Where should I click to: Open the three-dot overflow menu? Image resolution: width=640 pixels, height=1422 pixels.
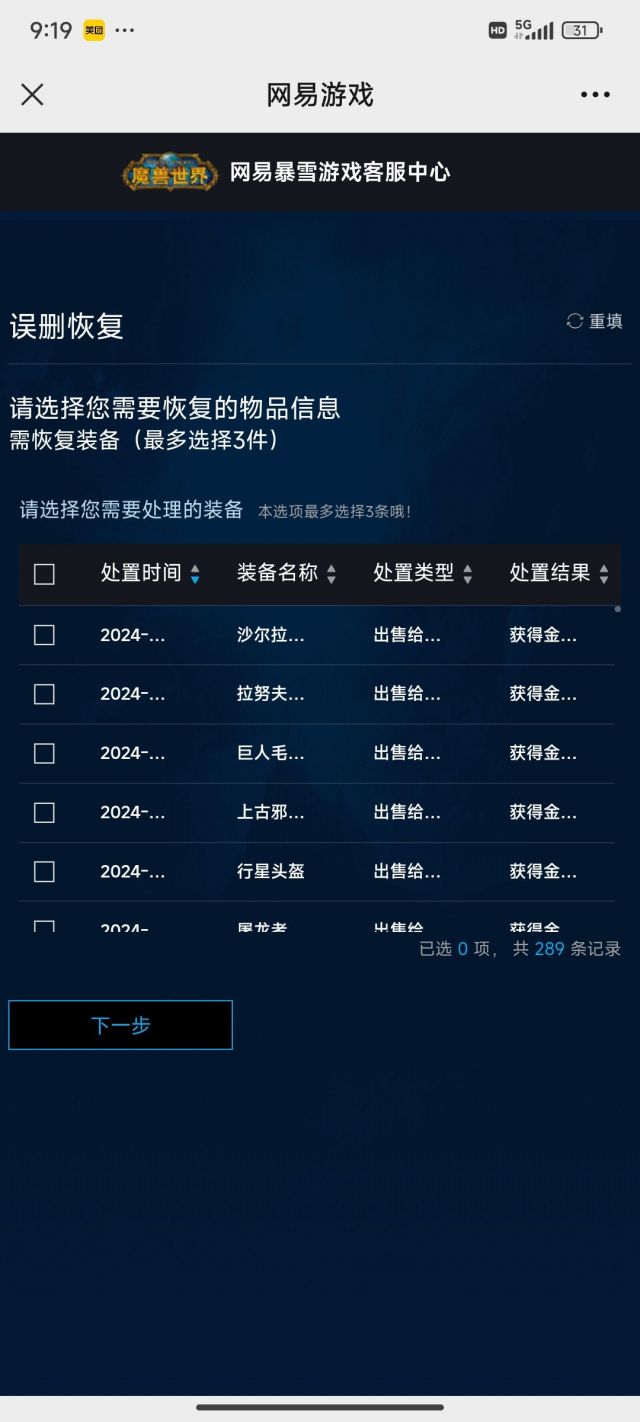[595, 95]
